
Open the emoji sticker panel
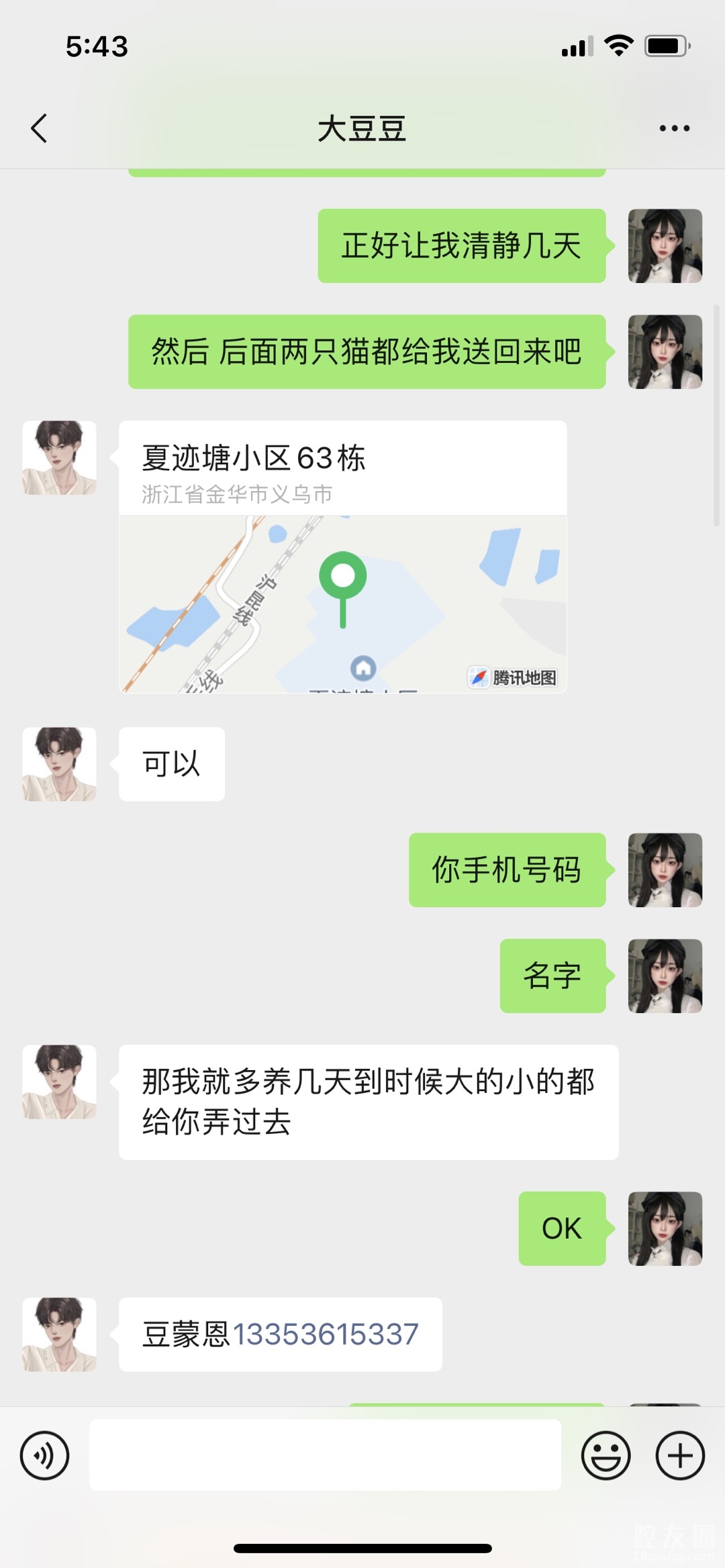[x=606, y=1455]
